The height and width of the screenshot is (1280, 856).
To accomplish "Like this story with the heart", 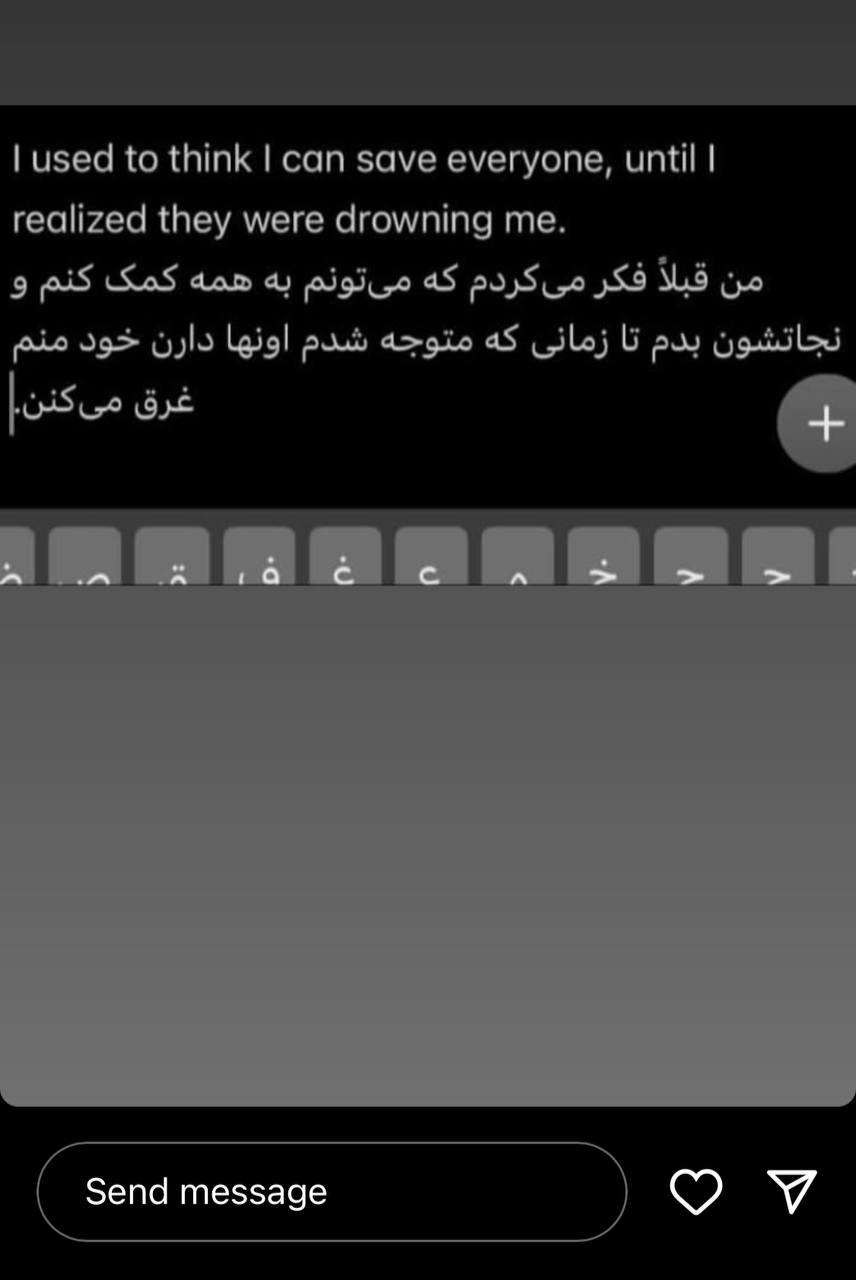I will click(695, 1191).
